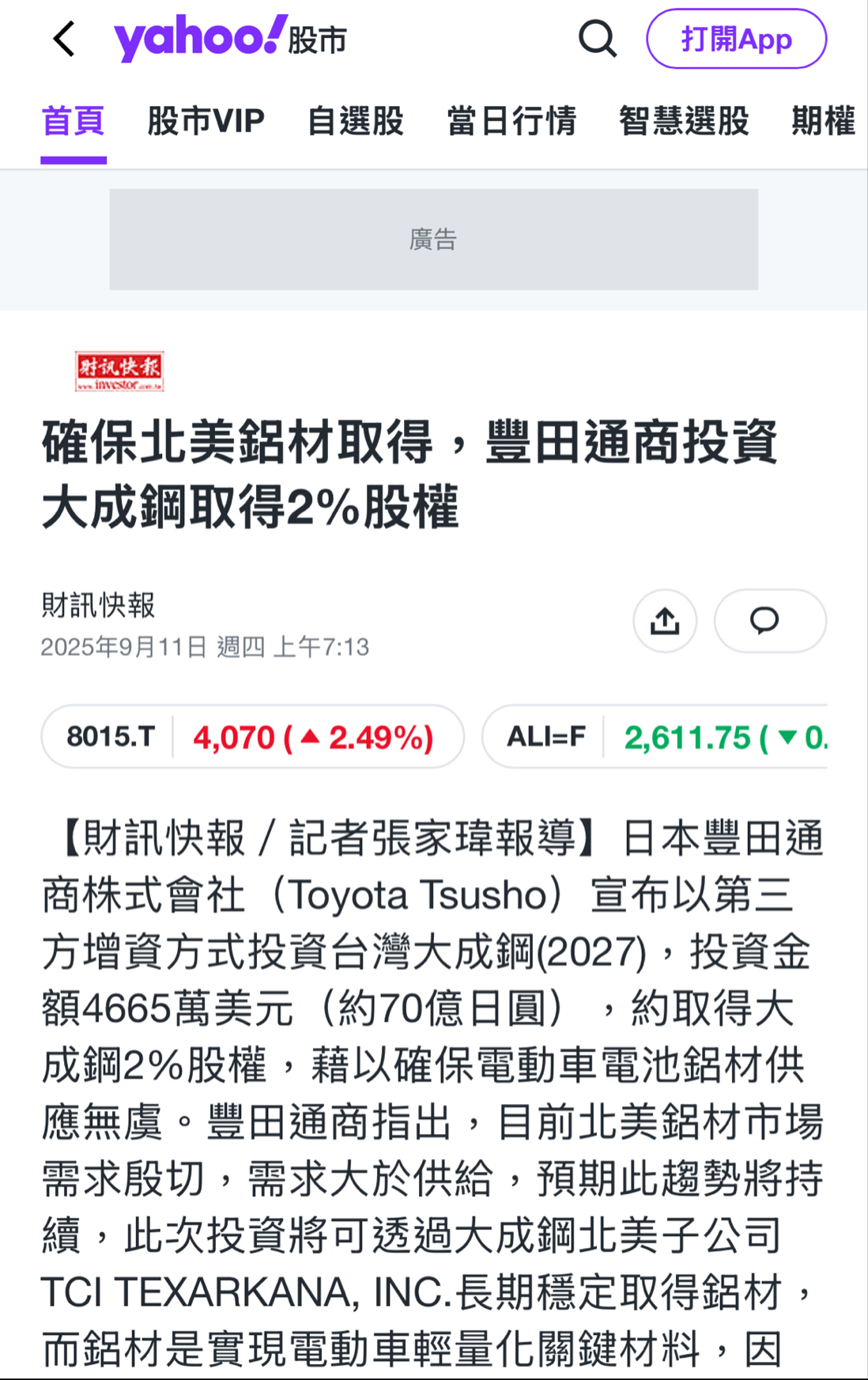Open the article headline about 豐田通商投資大成鋼

411,474
